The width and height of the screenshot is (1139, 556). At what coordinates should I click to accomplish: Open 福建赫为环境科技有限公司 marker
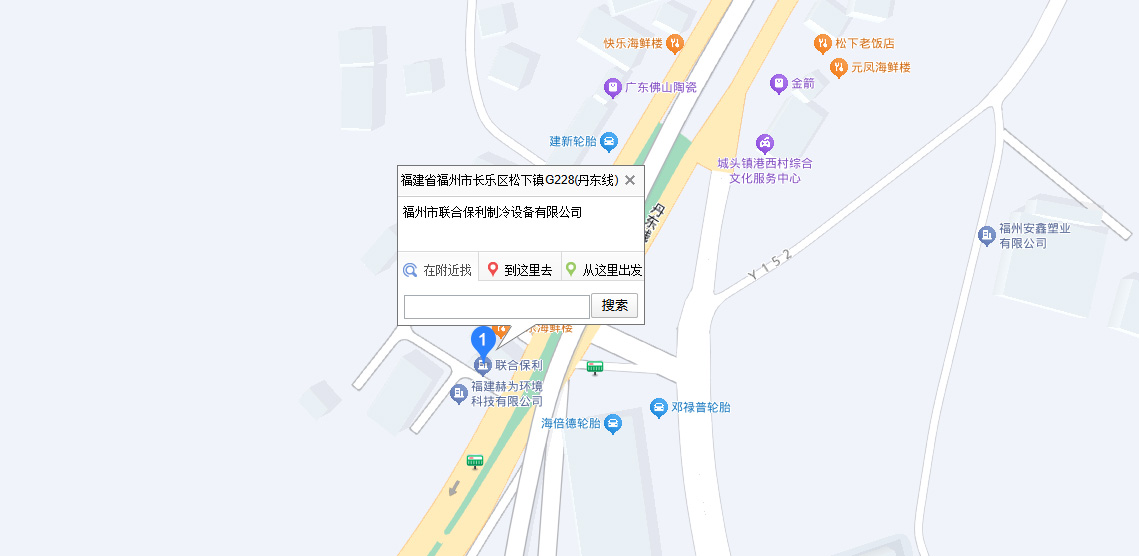pyautogui.click(x=459, y=393)
